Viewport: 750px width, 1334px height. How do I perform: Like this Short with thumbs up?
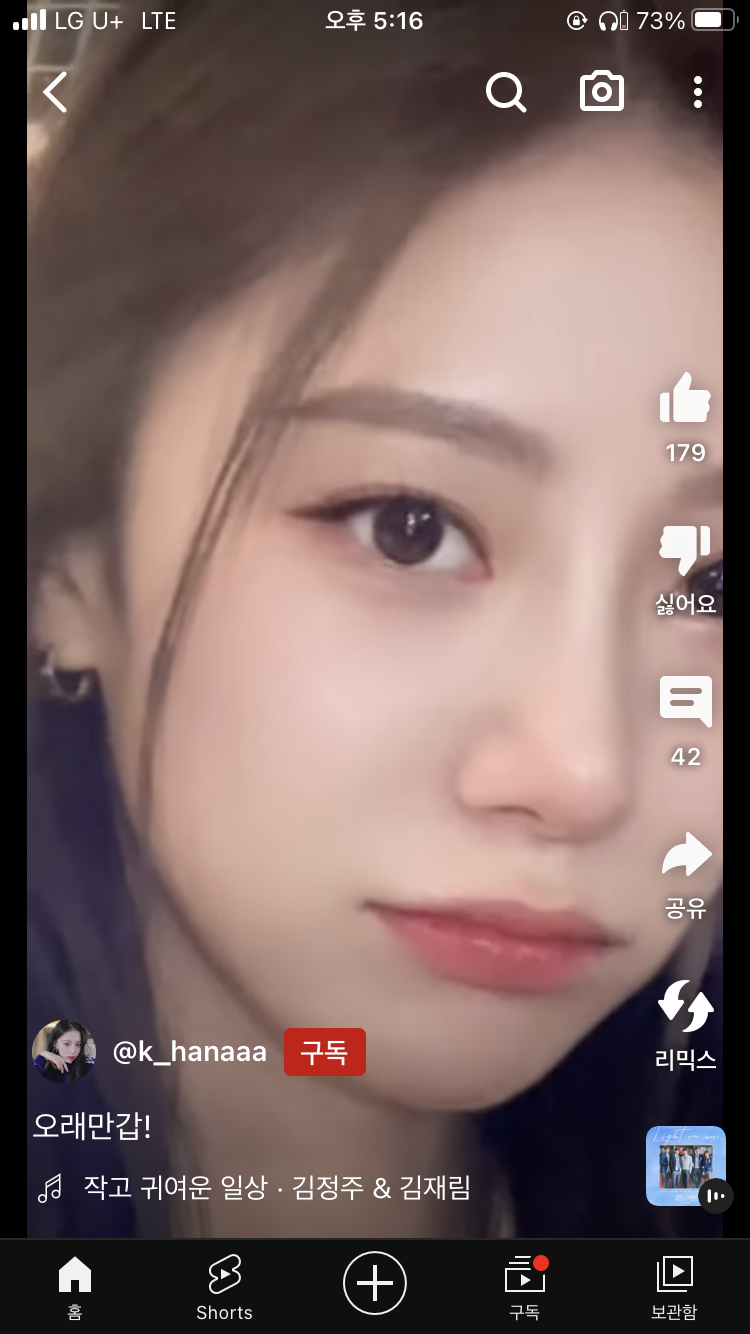point(685,400)
